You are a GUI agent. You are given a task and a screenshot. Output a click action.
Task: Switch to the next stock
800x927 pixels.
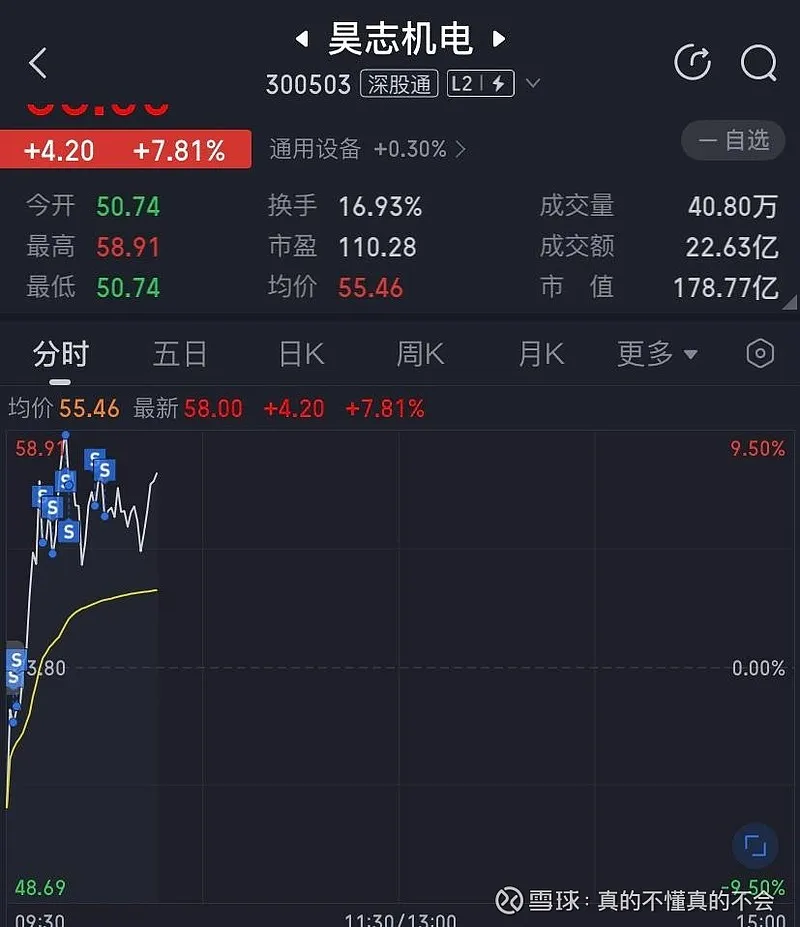tap(499, 40)
